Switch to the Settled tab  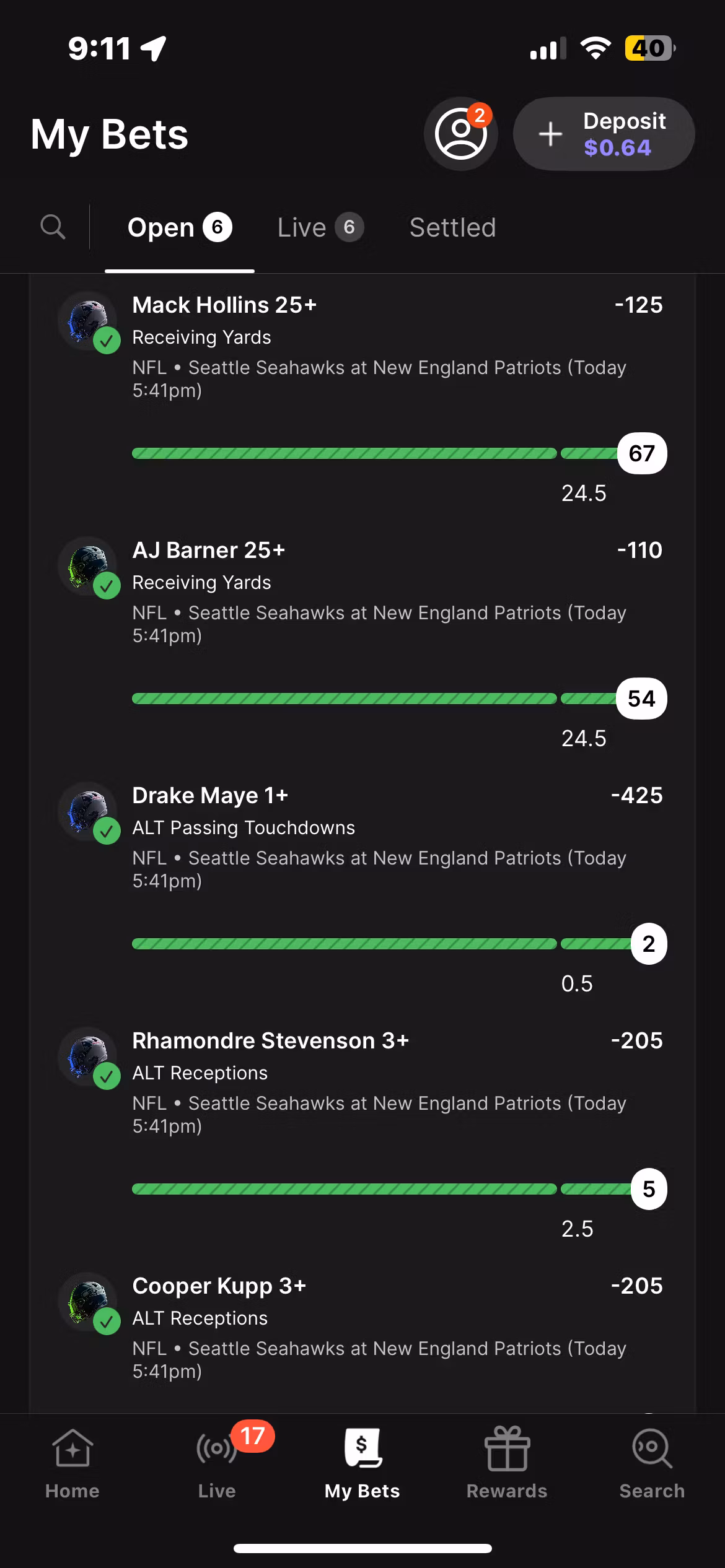pos(452,228)
